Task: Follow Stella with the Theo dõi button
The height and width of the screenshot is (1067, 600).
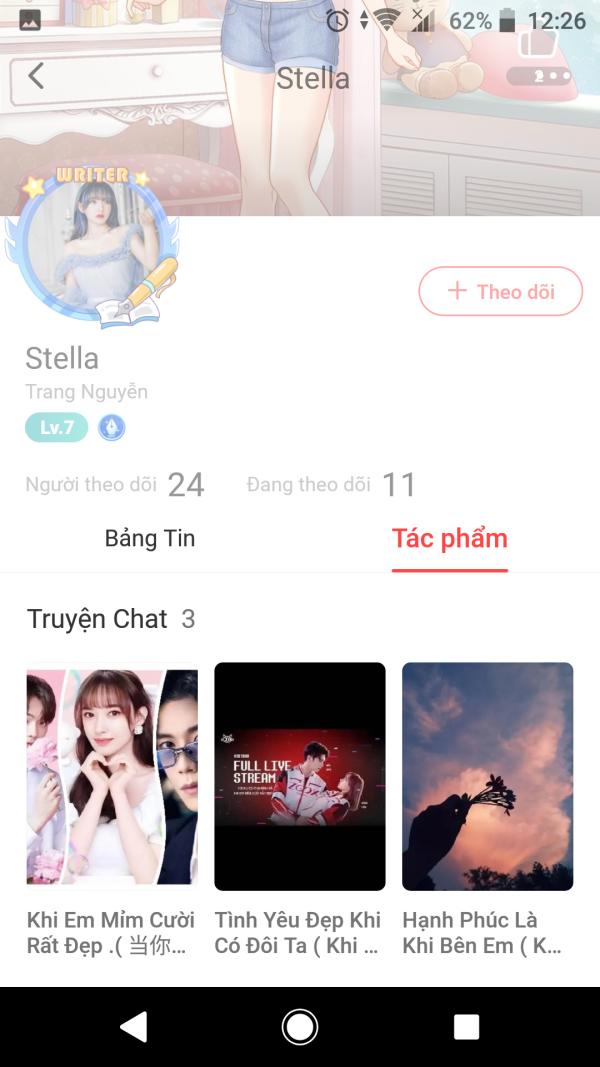Action: [501, 291]
